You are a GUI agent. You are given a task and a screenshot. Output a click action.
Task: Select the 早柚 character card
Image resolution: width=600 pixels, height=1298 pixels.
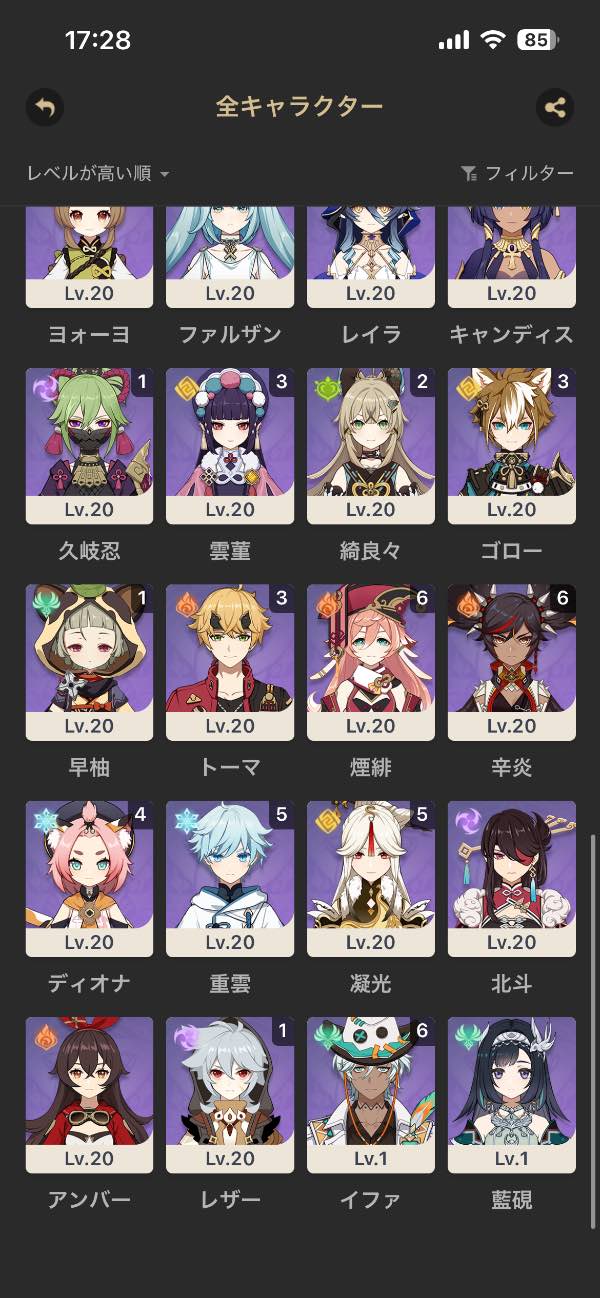click(89, 661)
